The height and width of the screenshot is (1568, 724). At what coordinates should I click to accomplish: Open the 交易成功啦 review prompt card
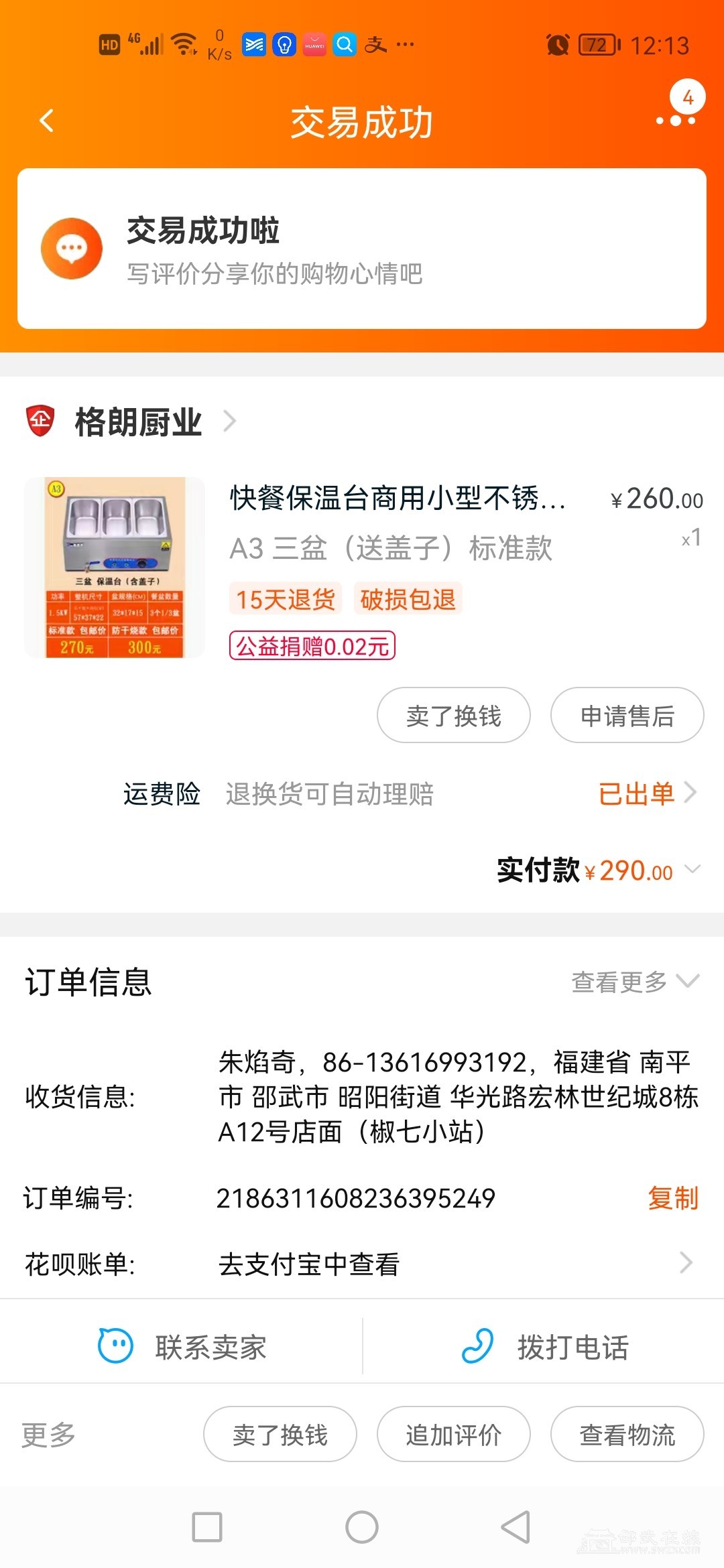362,249
